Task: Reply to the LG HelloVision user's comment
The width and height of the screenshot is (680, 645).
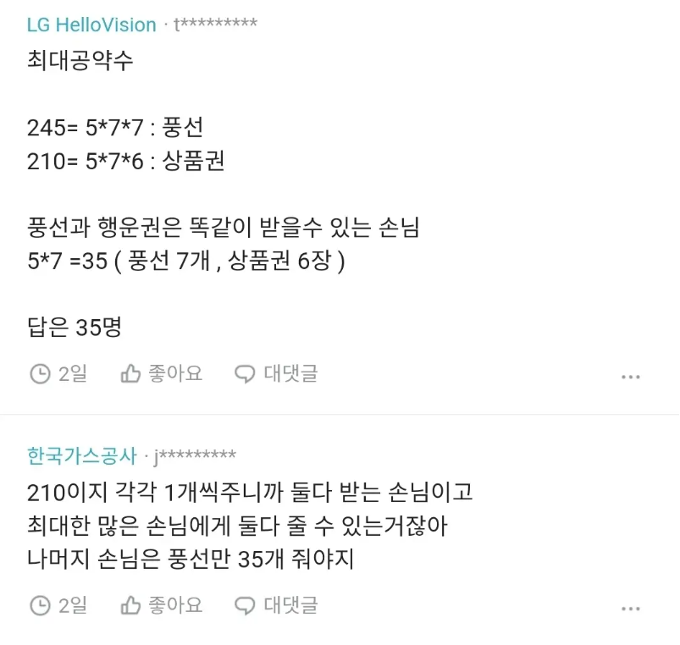Action: pos(276,374)
